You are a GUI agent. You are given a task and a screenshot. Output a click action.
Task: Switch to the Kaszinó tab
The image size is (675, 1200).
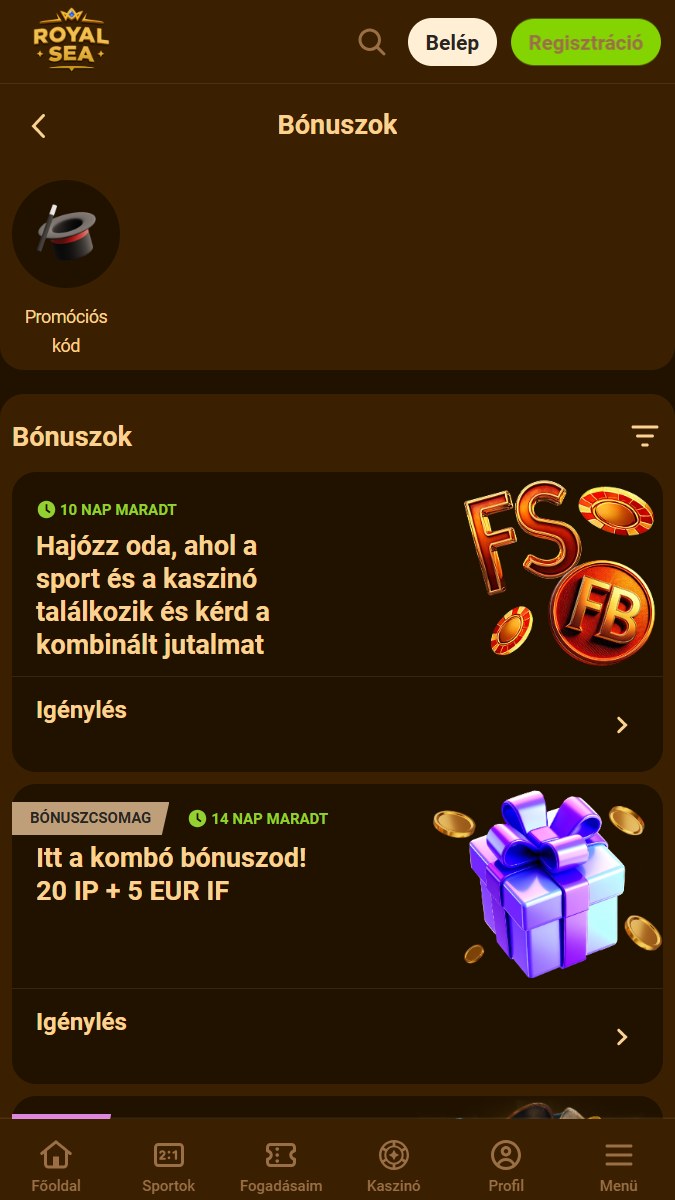[x=394, y=1167]
